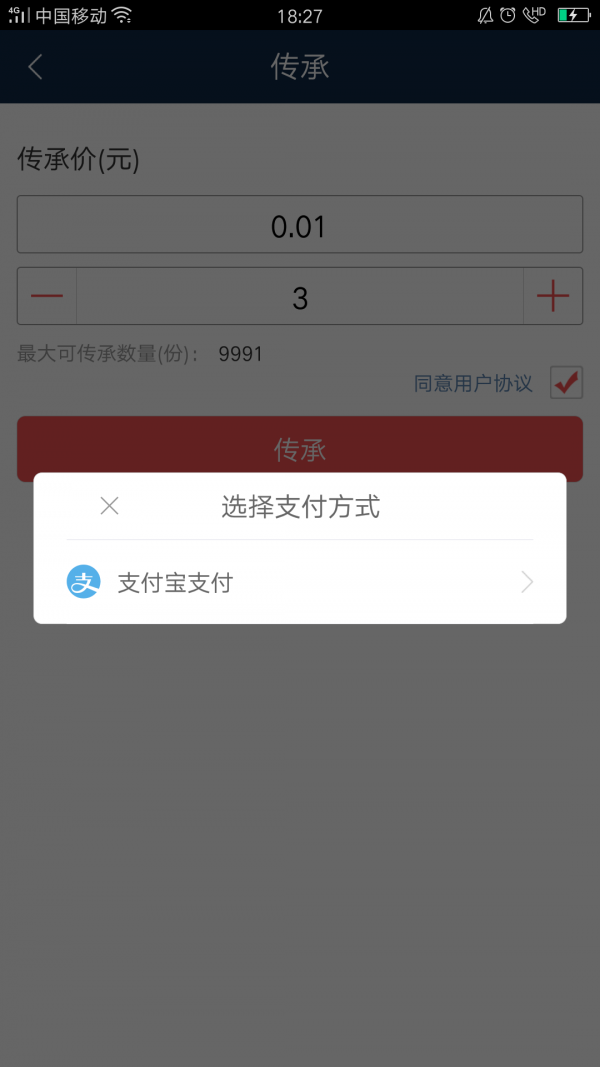Viewport: 600px width, 1067px height.
Task: Select 支付宝支付 as the payment method
Action: tap(300, 582)
